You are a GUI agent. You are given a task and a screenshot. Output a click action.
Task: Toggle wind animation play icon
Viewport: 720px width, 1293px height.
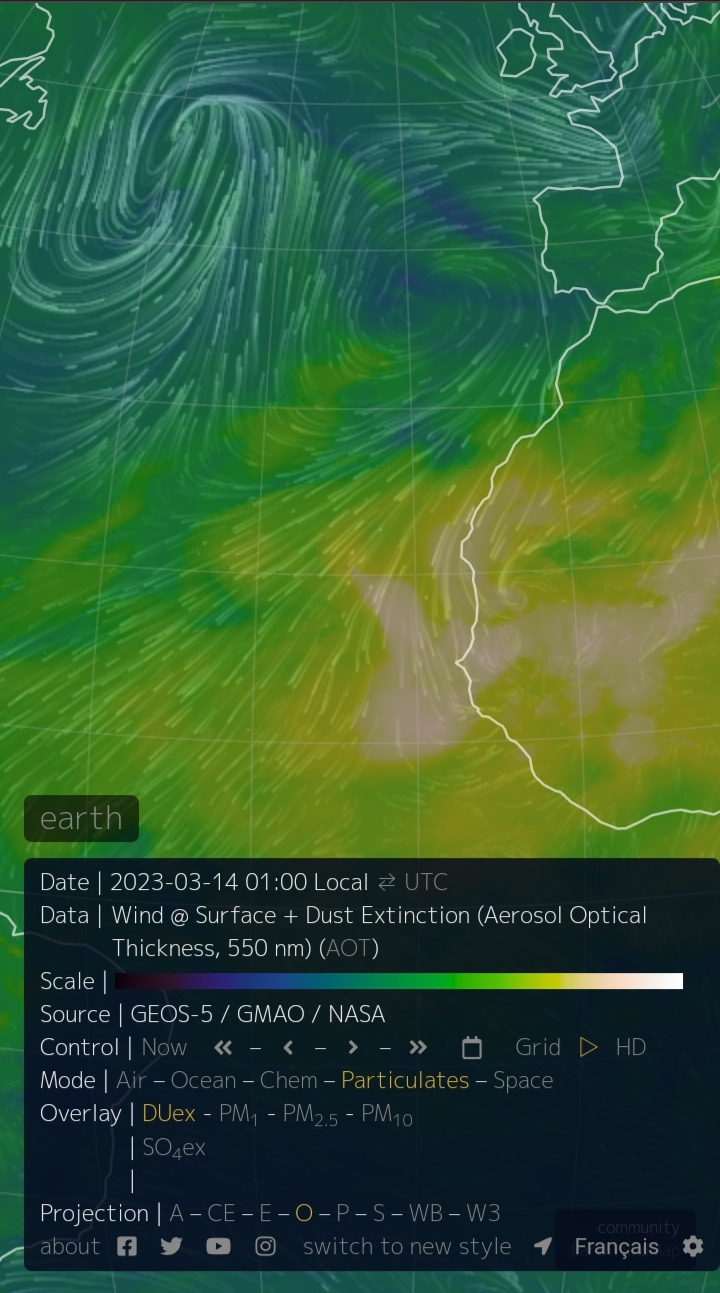(589, 1047)
